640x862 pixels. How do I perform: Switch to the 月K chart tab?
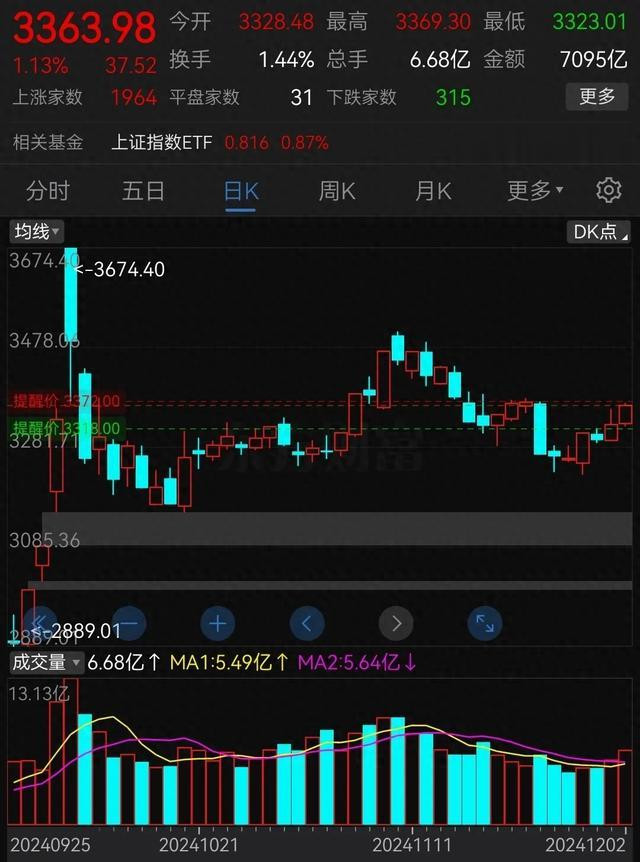433,190
